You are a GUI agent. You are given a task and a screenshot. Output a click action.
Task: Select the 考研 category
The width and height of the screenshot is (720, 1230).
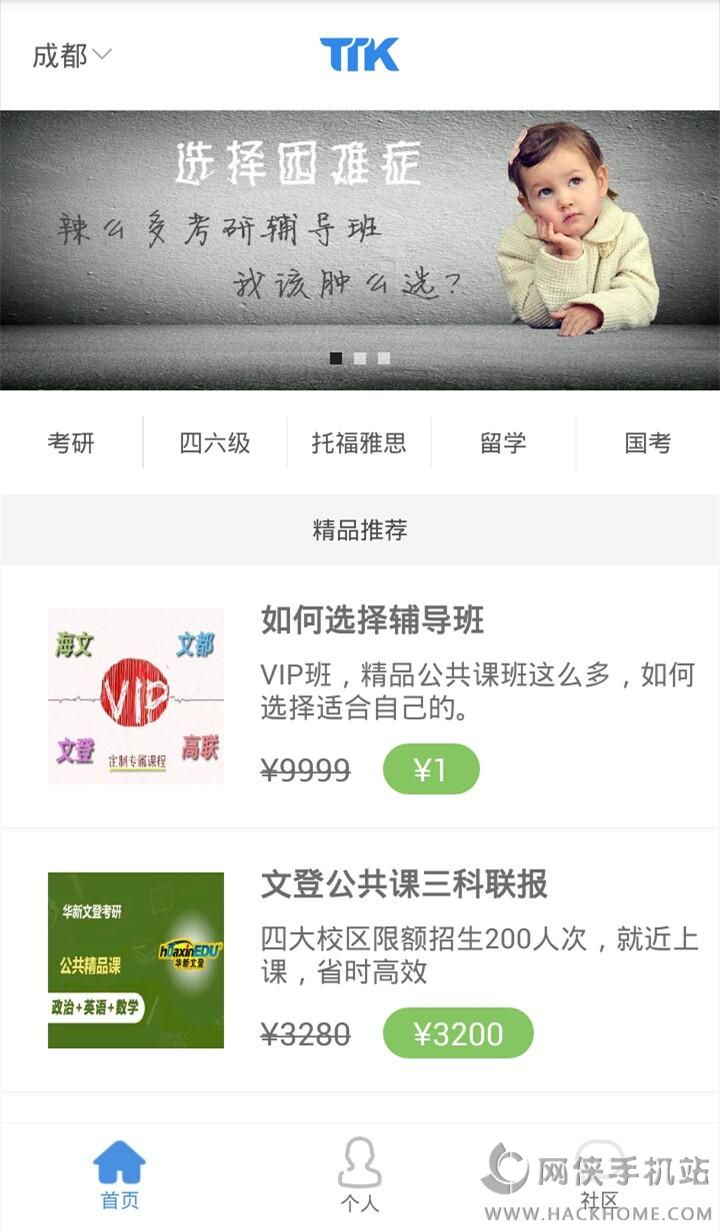[71, 443]
